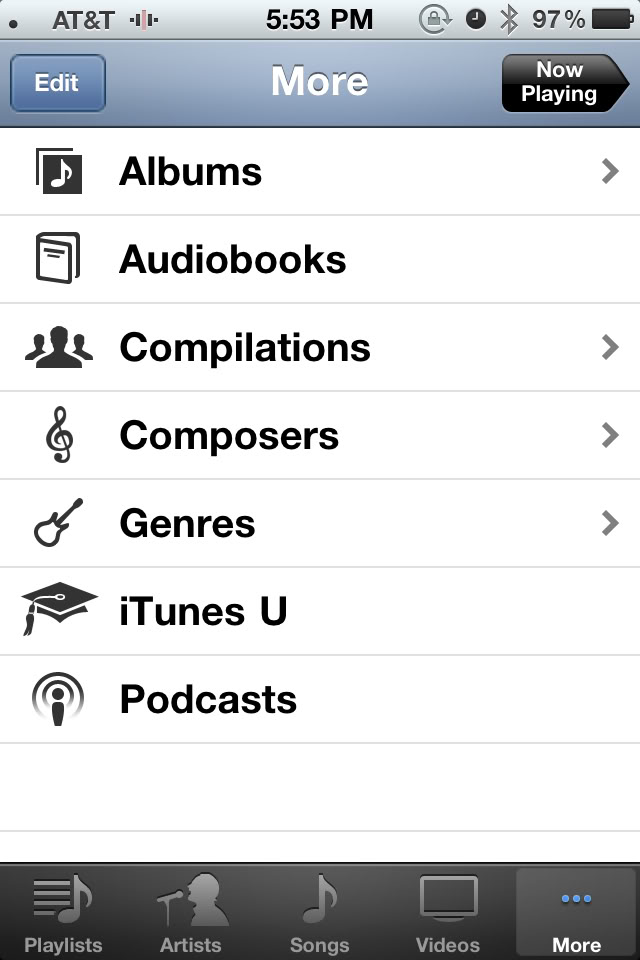Browse Compilations
Screen dimensions: 640x960
click(x=320, y=348)
